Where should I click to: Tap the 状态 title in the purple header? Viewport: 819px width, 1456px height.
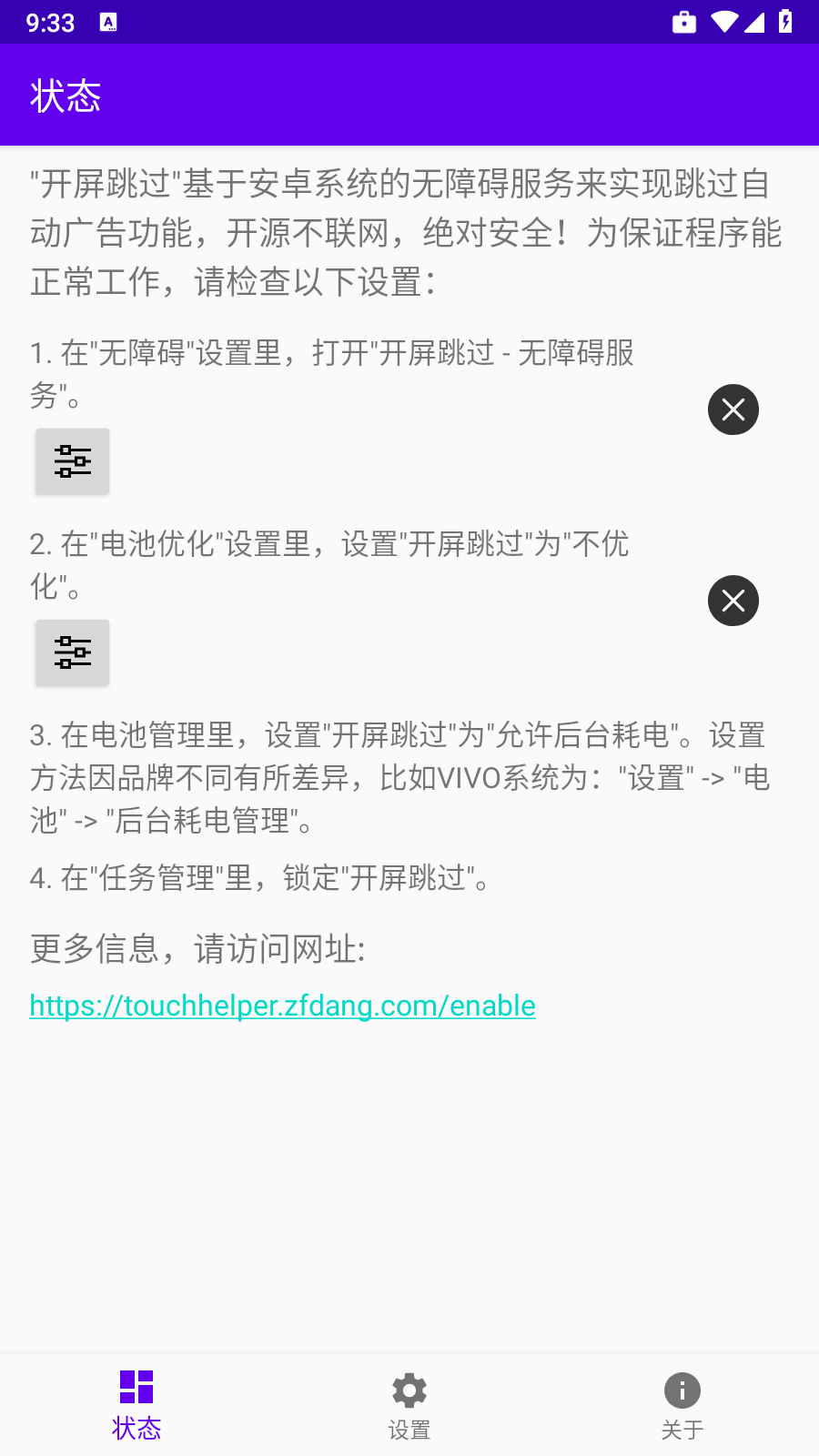[66, 95]
